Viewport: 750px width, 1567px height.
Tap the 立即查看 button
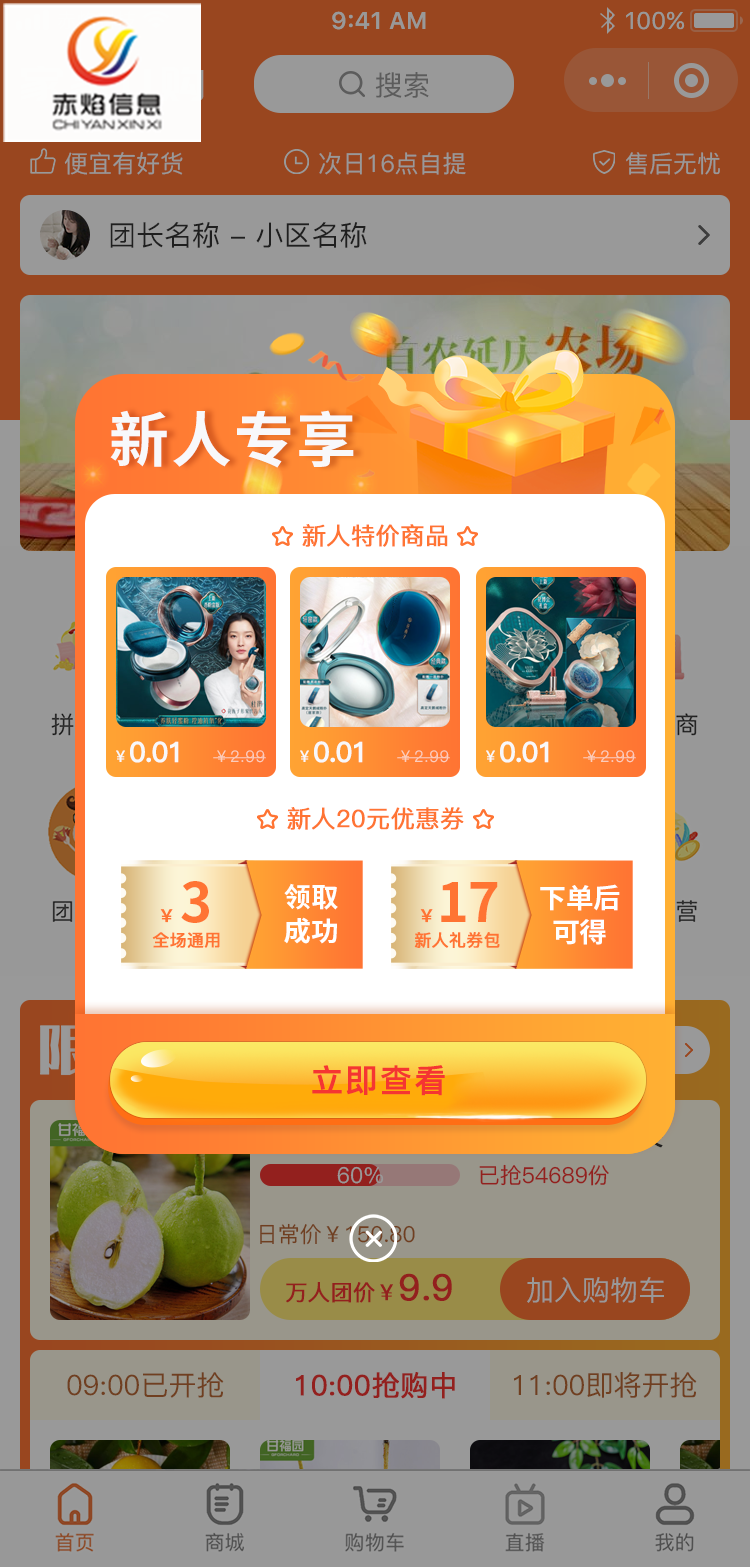[x=377, y=1081]
